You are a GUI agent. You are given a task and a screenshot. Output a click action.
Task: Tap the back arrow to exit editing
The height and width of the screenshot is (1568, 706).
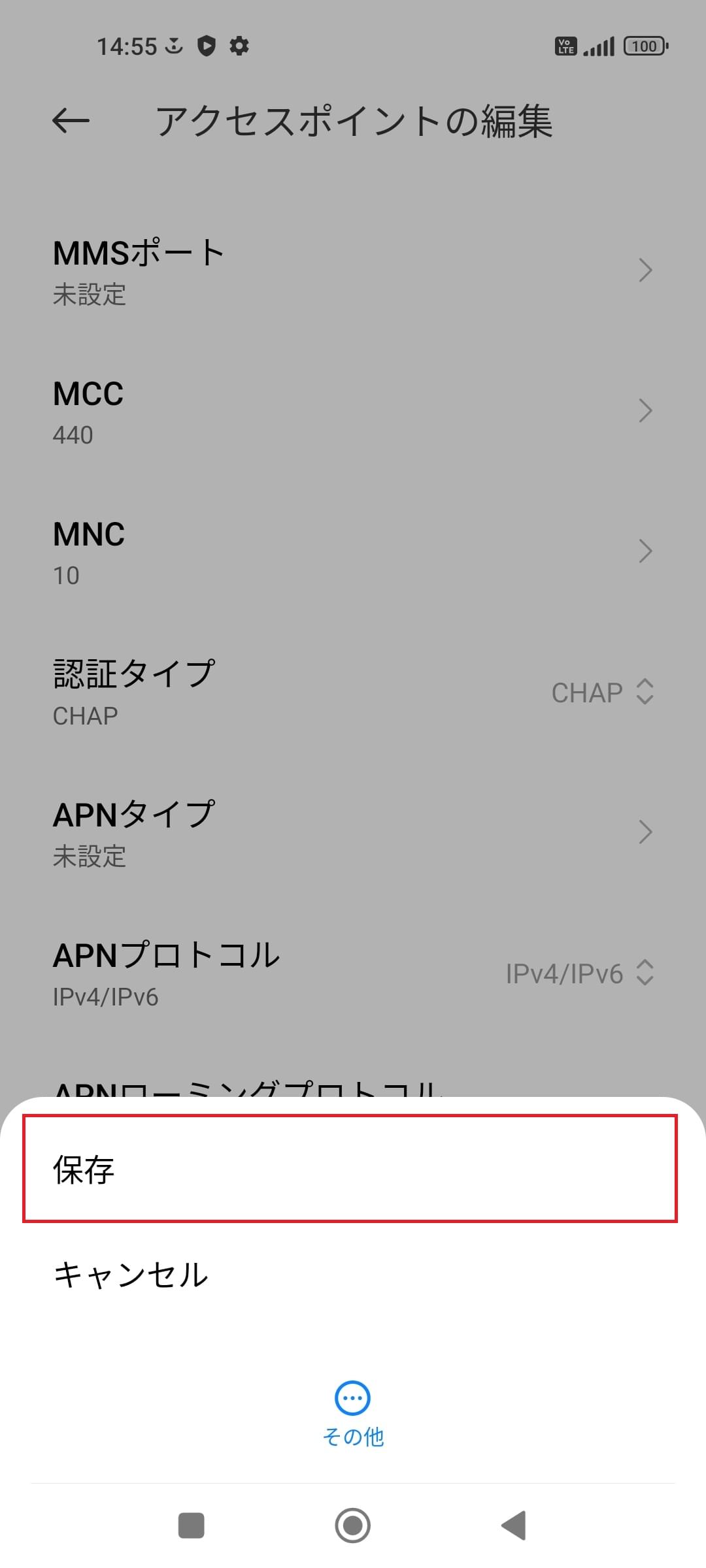(x=69, y=120)
